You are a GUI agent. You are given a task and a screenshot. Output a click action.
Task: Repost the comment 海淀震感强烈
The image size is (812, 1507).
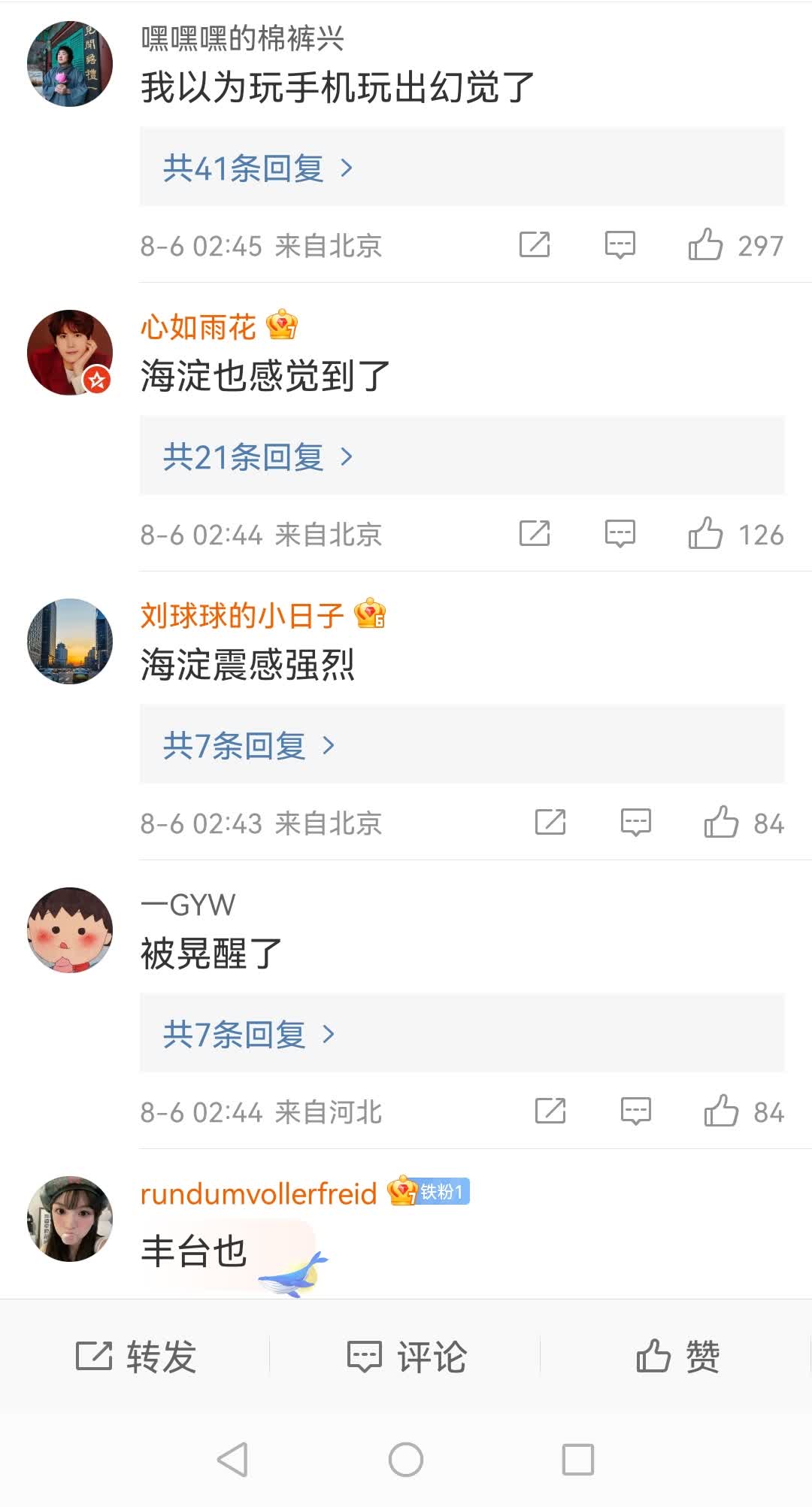click(x=550, y=823)
